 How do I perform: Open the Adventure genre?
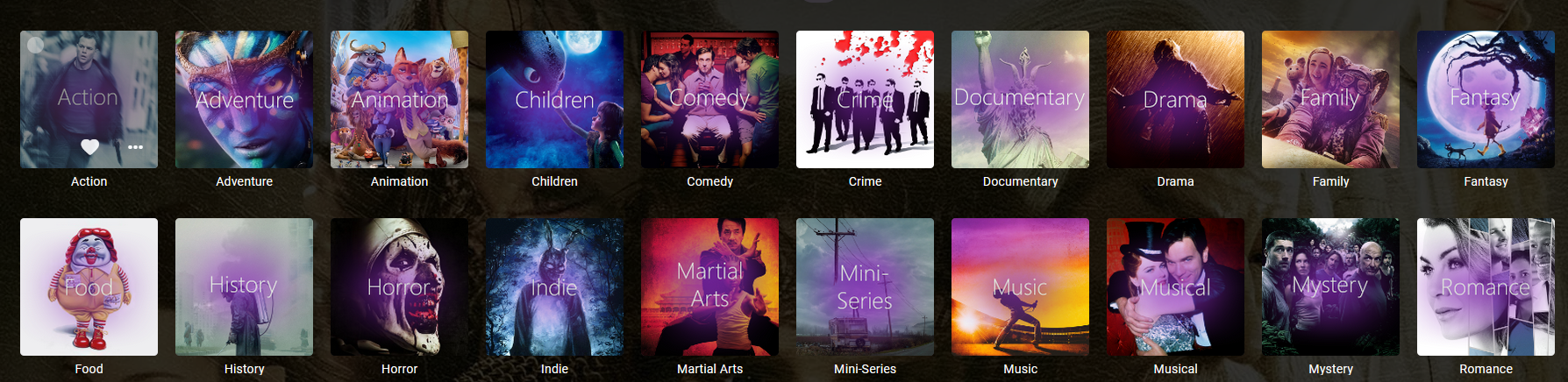[x=244, y=99]
